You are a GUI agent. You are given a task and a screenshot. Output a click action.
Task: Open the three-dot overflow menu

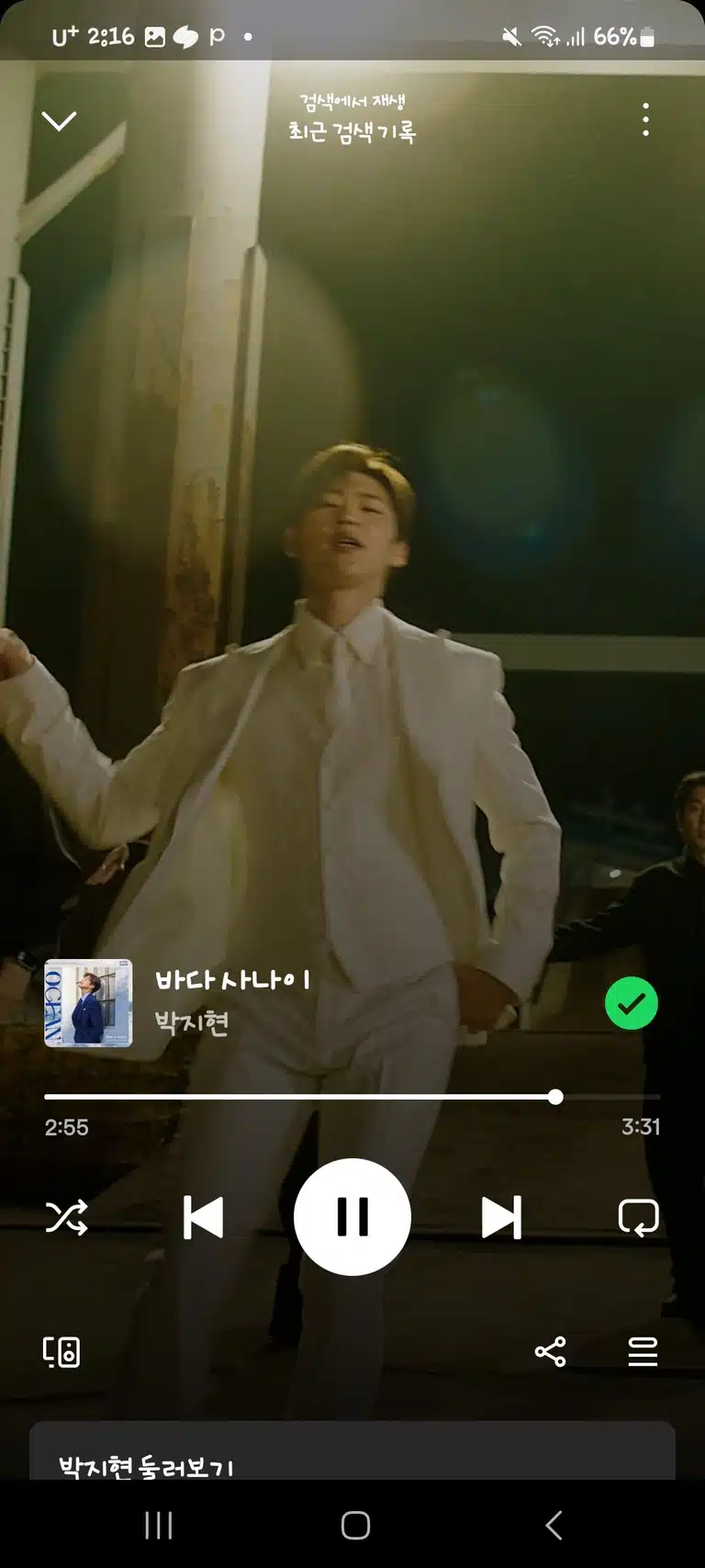click(x=646, y=119)
